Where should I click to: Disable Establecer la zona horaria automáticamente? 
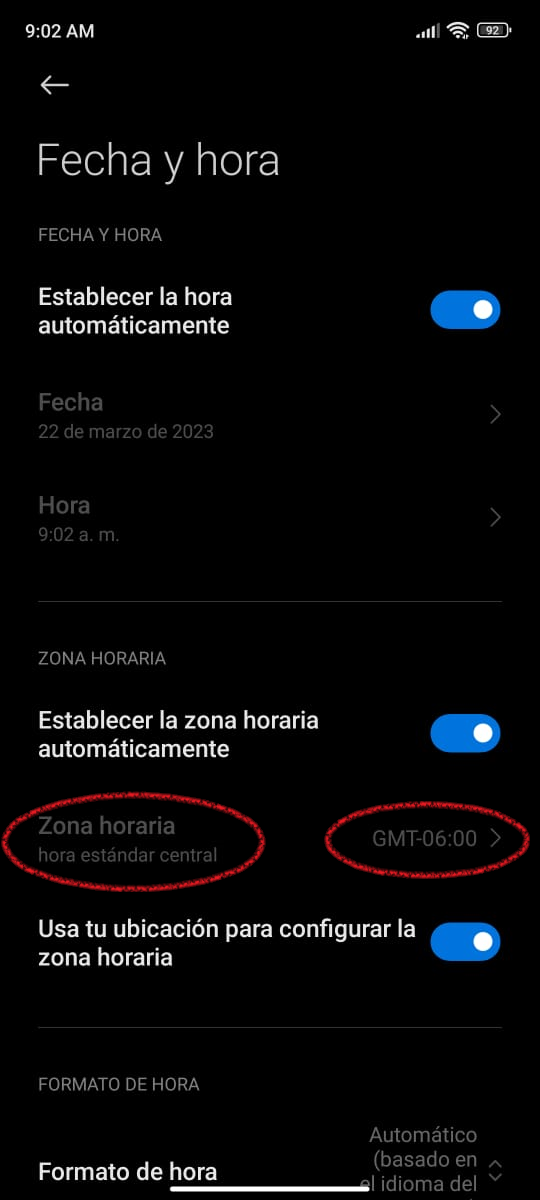click(465, 733)
